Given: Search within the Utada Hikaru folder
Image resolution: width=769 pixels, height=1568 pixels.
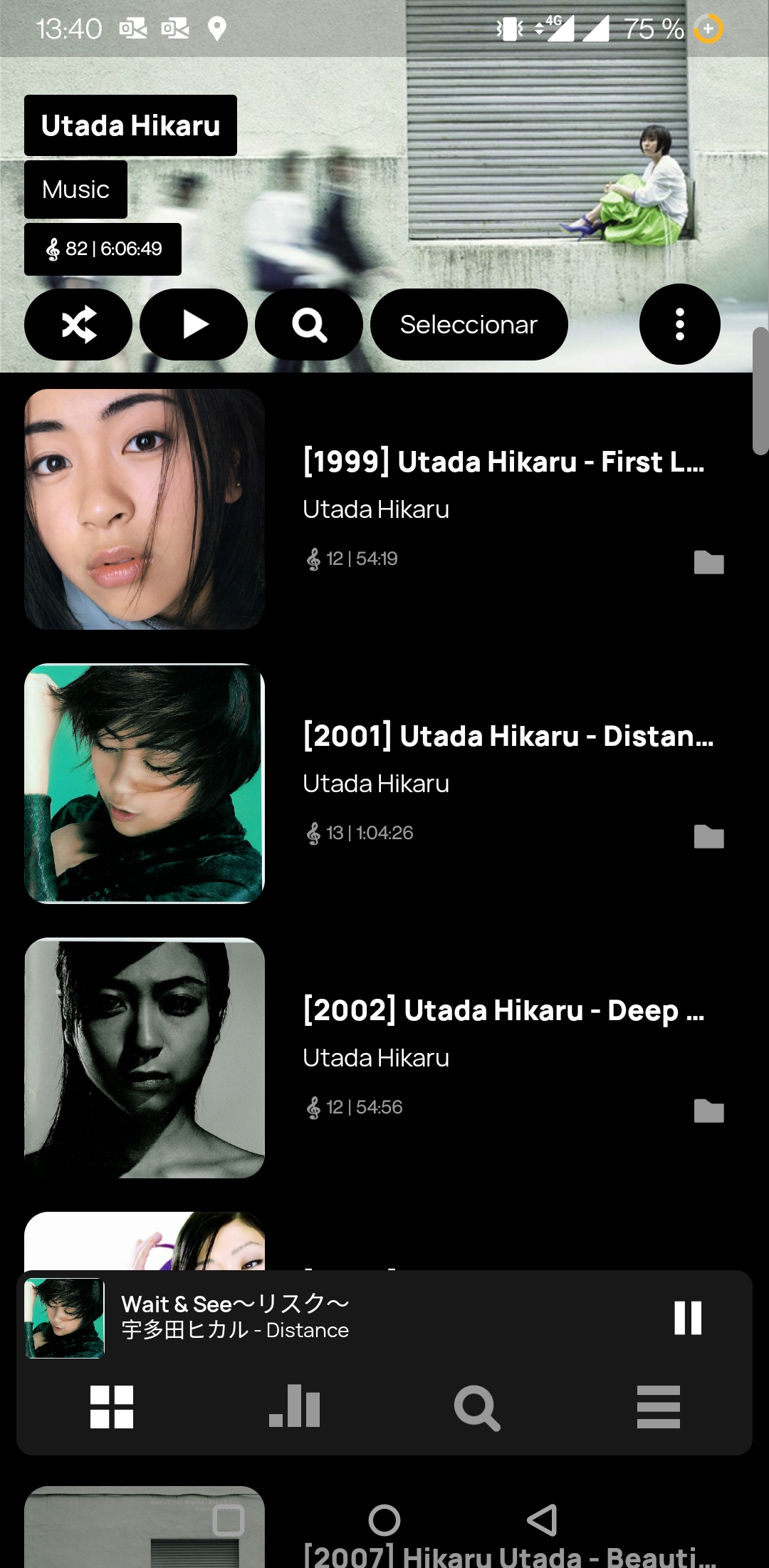Looking at the screenshot, I should (309, 325).
